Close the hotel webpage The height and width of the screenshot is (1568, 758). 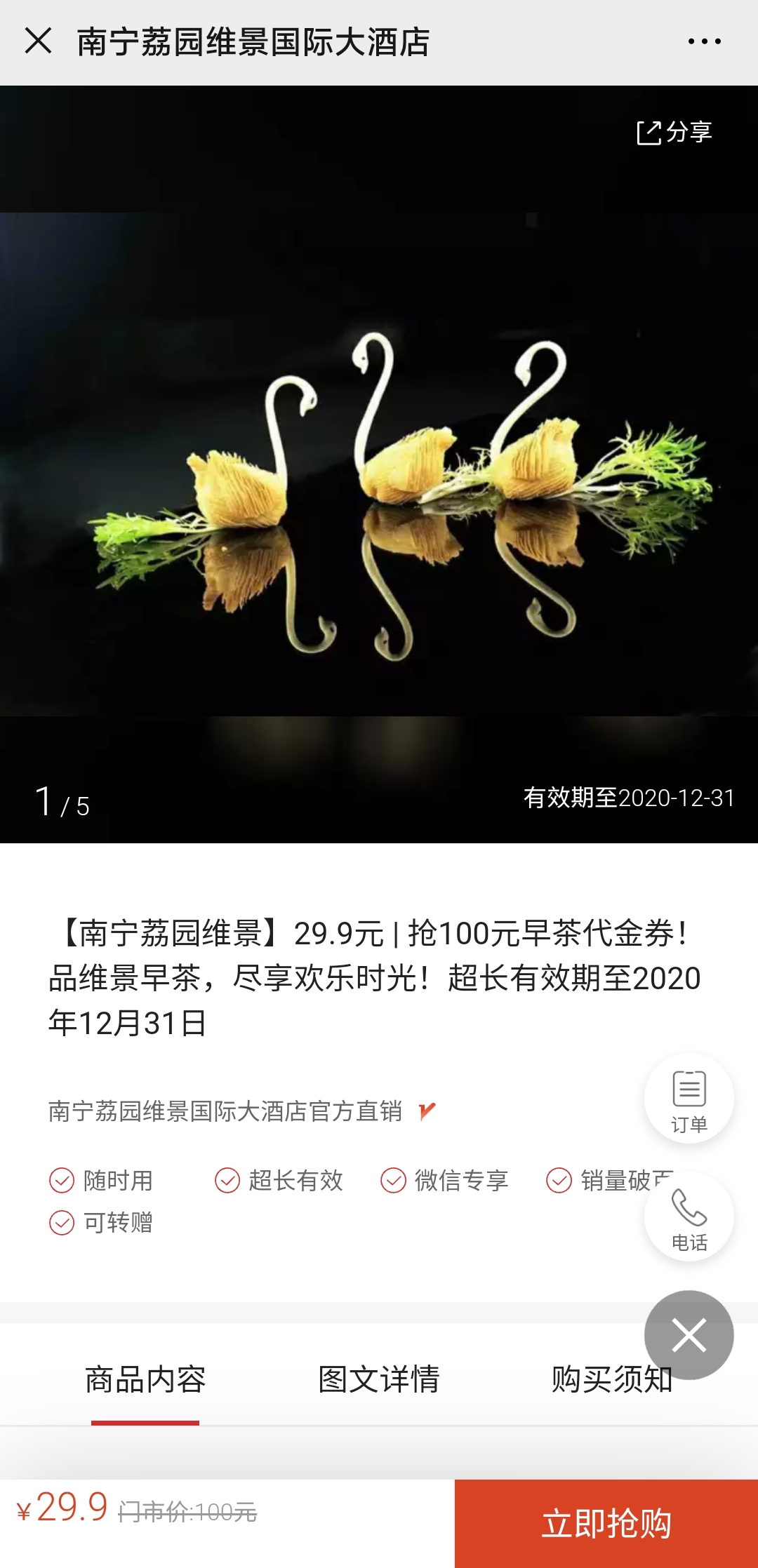(38, 41)
